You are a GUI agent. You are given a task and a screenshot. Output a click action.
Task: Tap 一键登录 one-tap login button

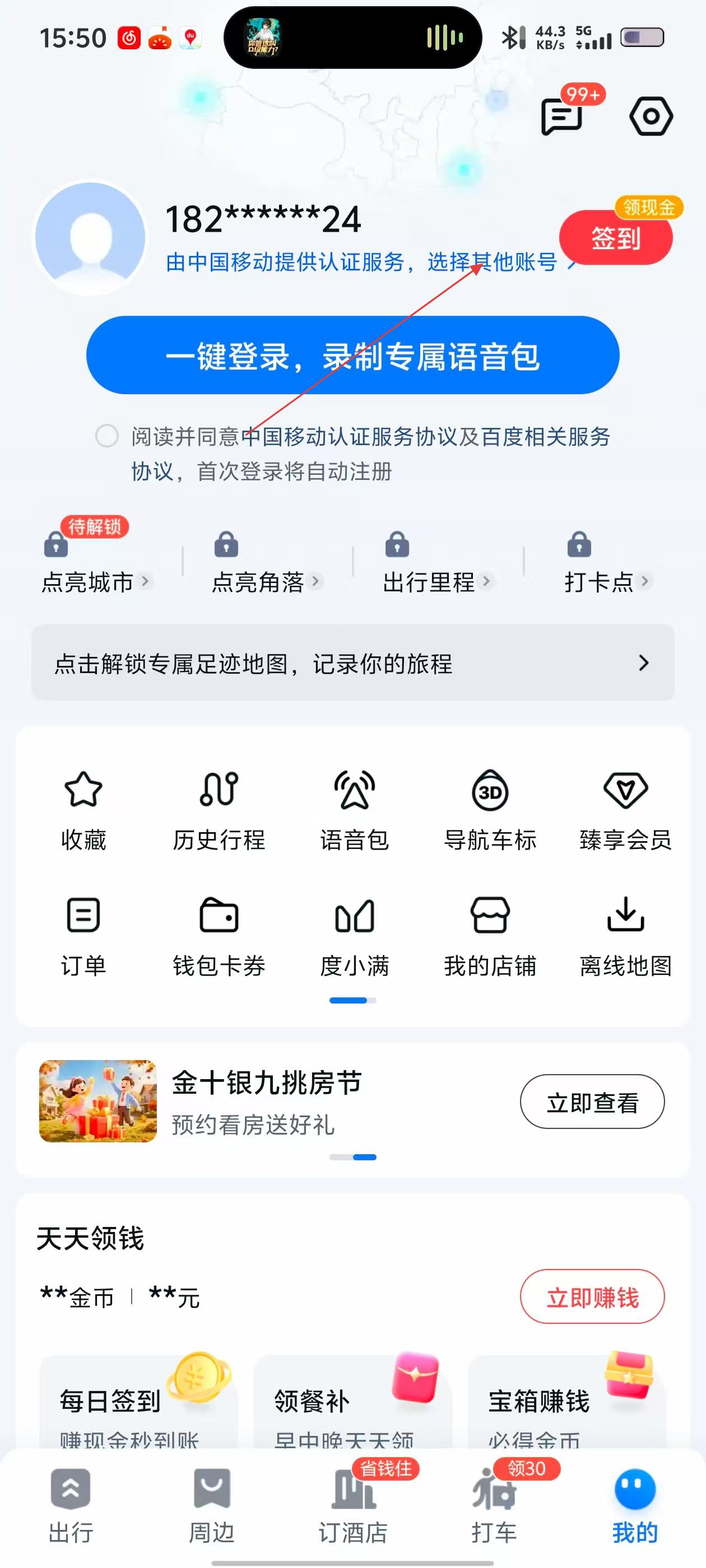(352, 356)
